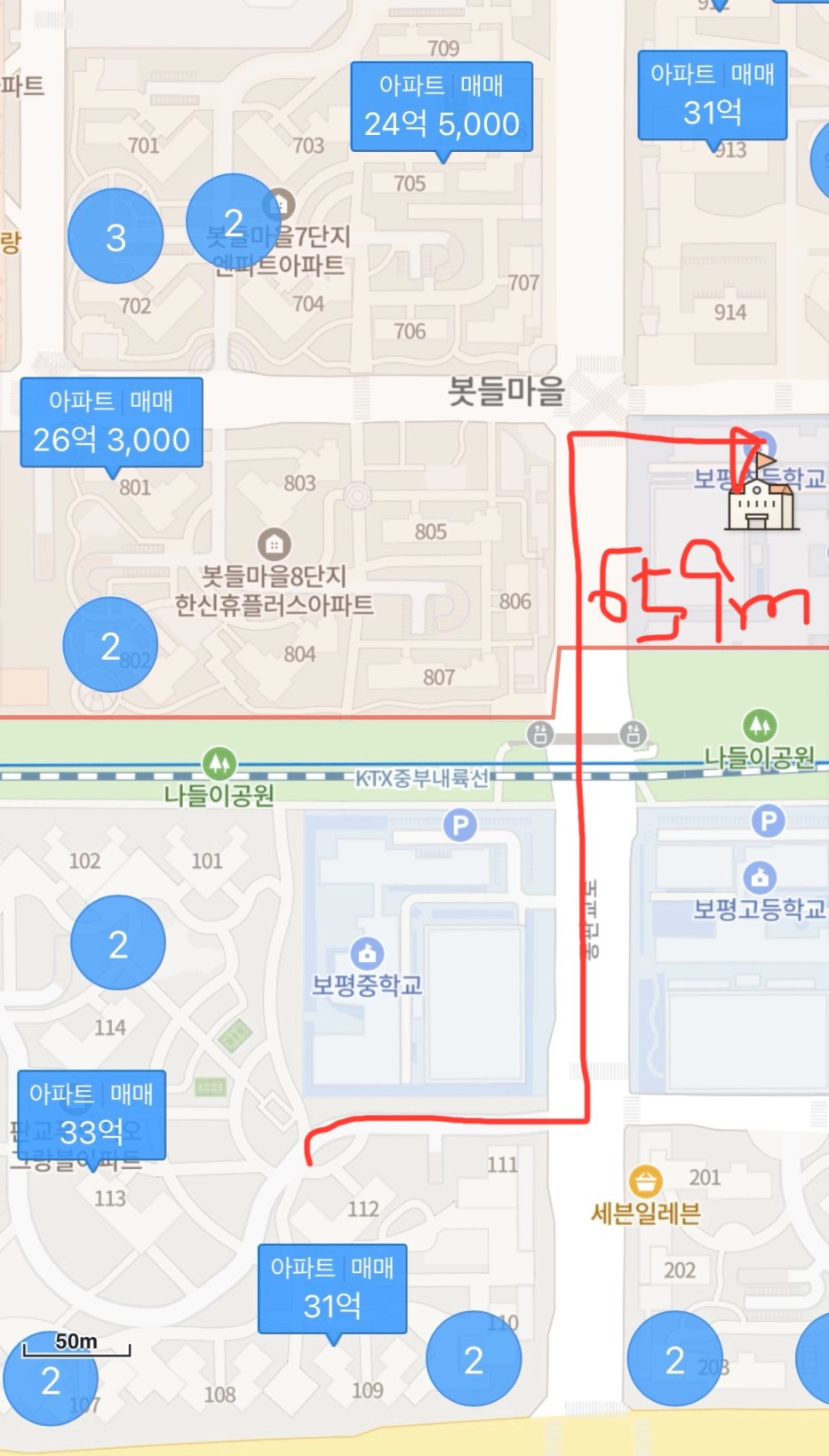
Task: Select the 세븐일레븐 store pin
Action: (x=645, y=1182)
